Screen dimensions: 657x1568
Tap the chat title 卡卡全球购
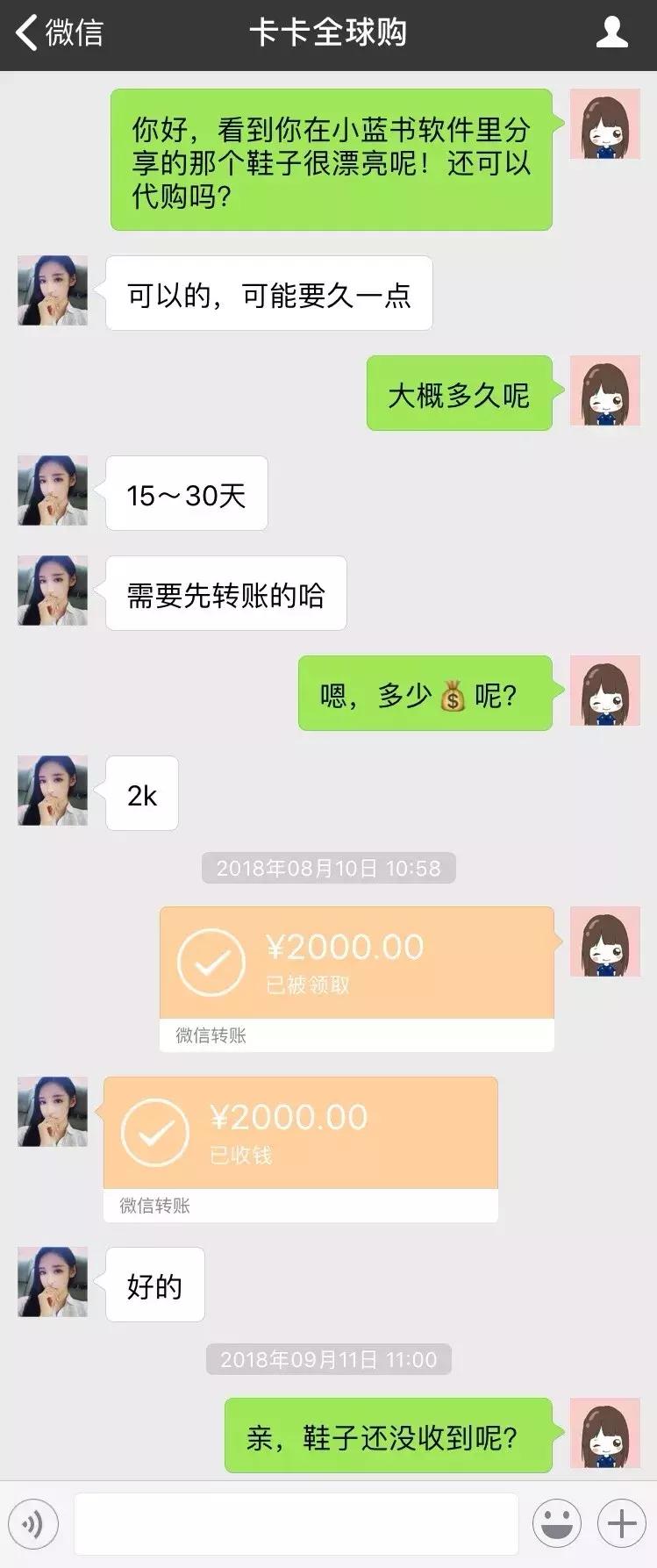point(328,32)
